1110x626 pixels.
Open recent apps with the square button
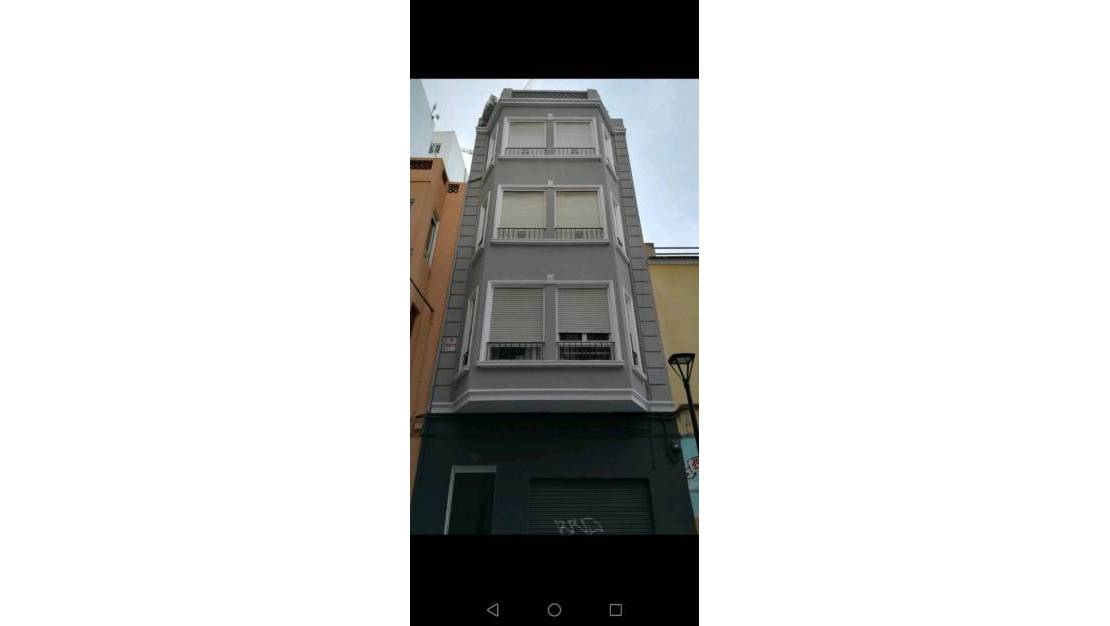(615, 609)
